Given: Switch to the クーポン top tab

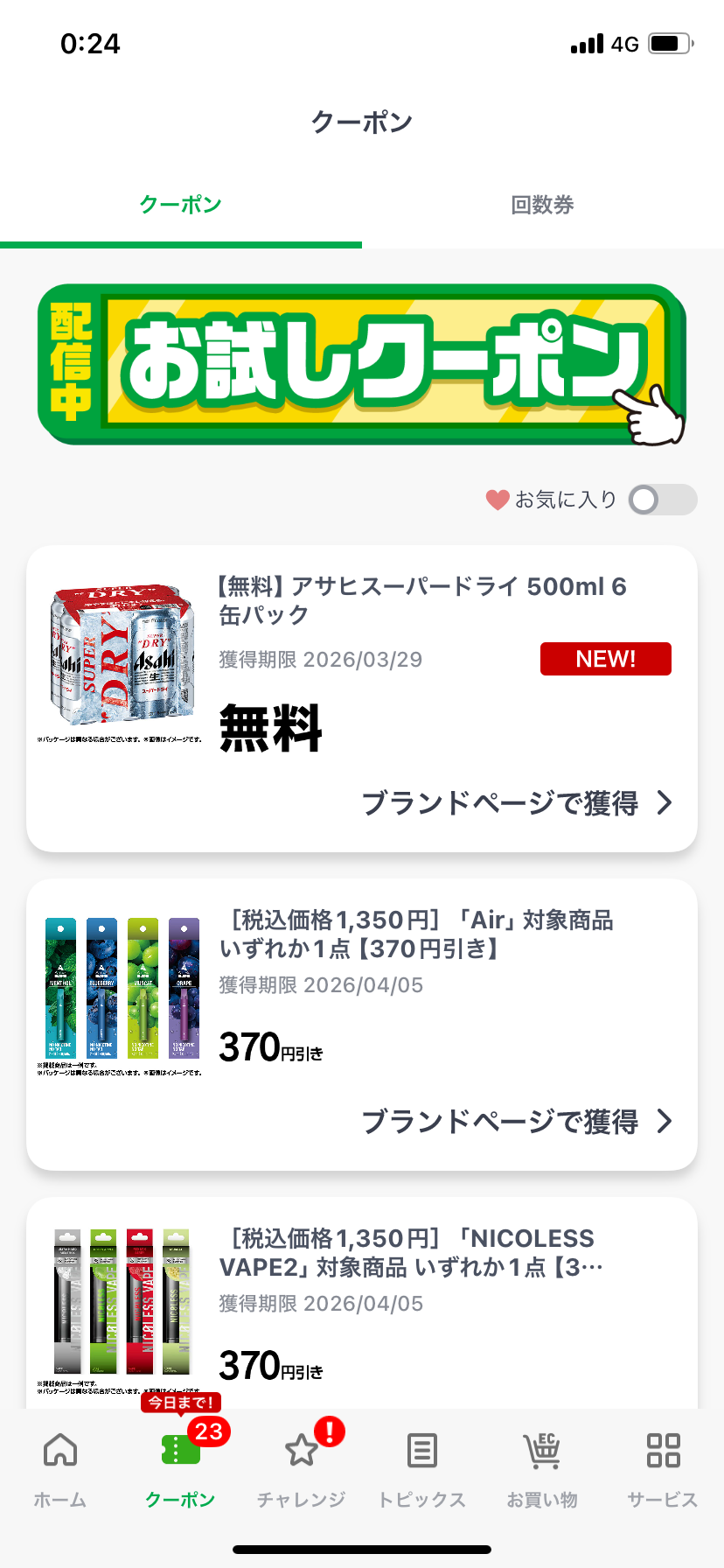Looking at the screenshot, I should pos(181,206).
